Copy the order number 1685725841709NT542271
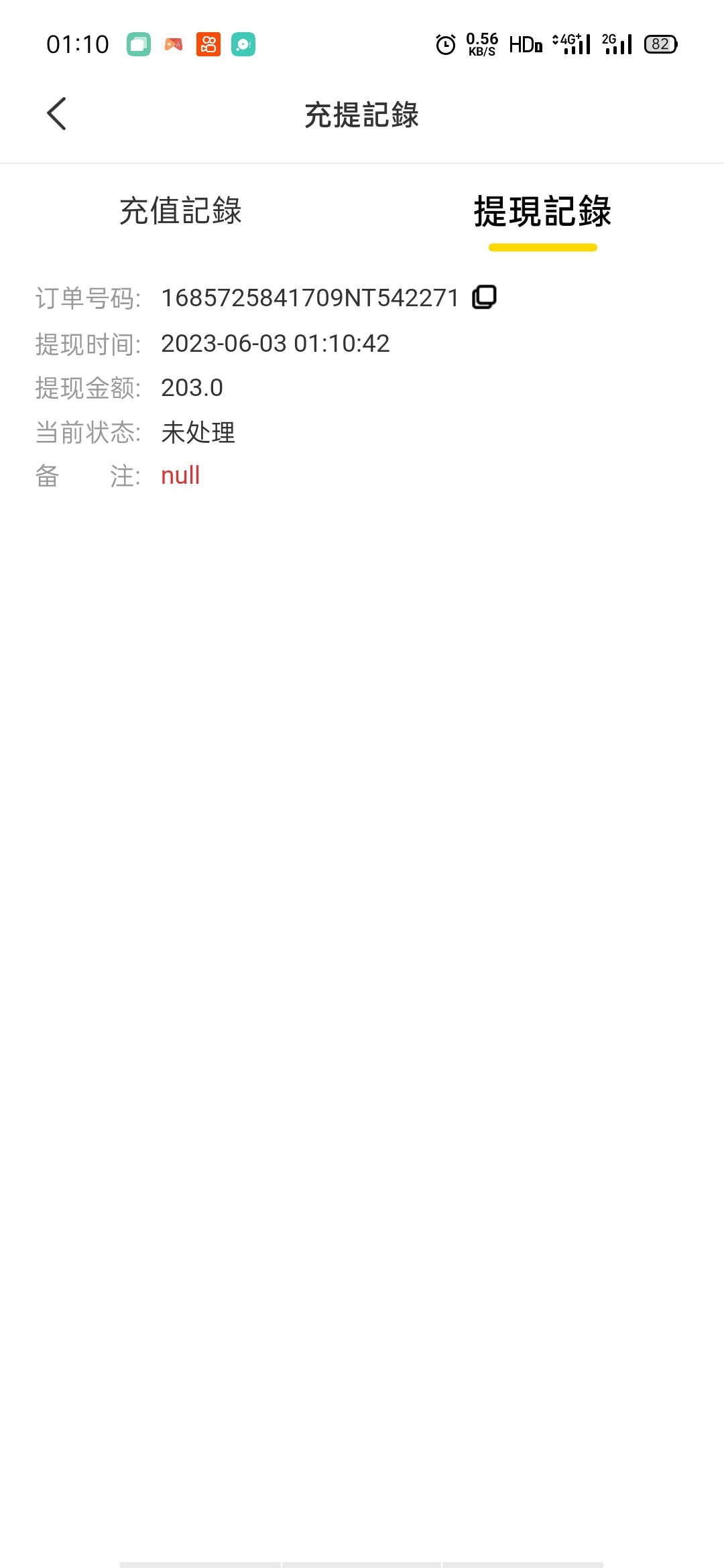This screenshot has width=724, height=1568. pos(484,297)
